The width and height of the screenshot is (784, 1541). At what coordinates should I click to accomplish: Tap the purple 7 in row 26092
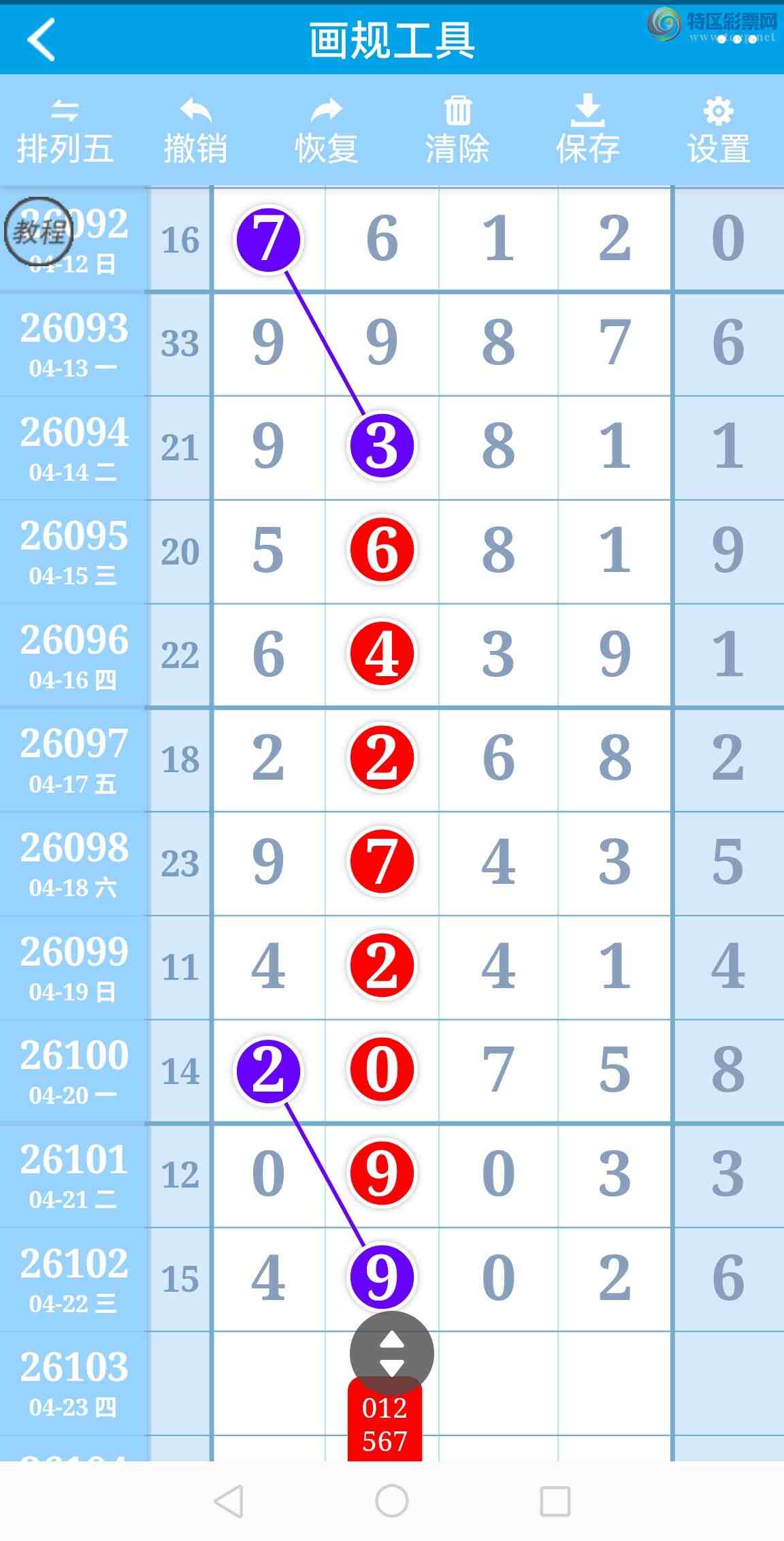point(269,240)
